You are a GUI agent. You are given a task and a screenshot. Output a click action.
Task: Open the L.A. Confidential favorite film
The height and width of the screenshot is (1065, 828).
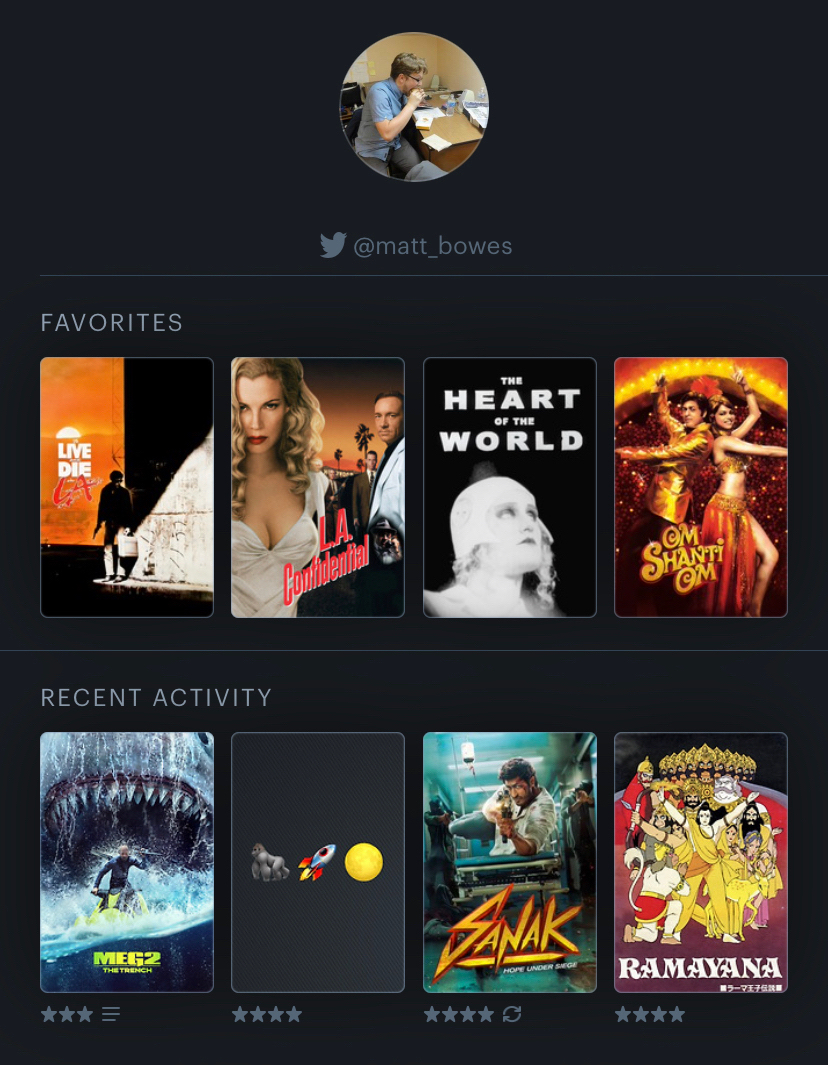tap(318, 487)
